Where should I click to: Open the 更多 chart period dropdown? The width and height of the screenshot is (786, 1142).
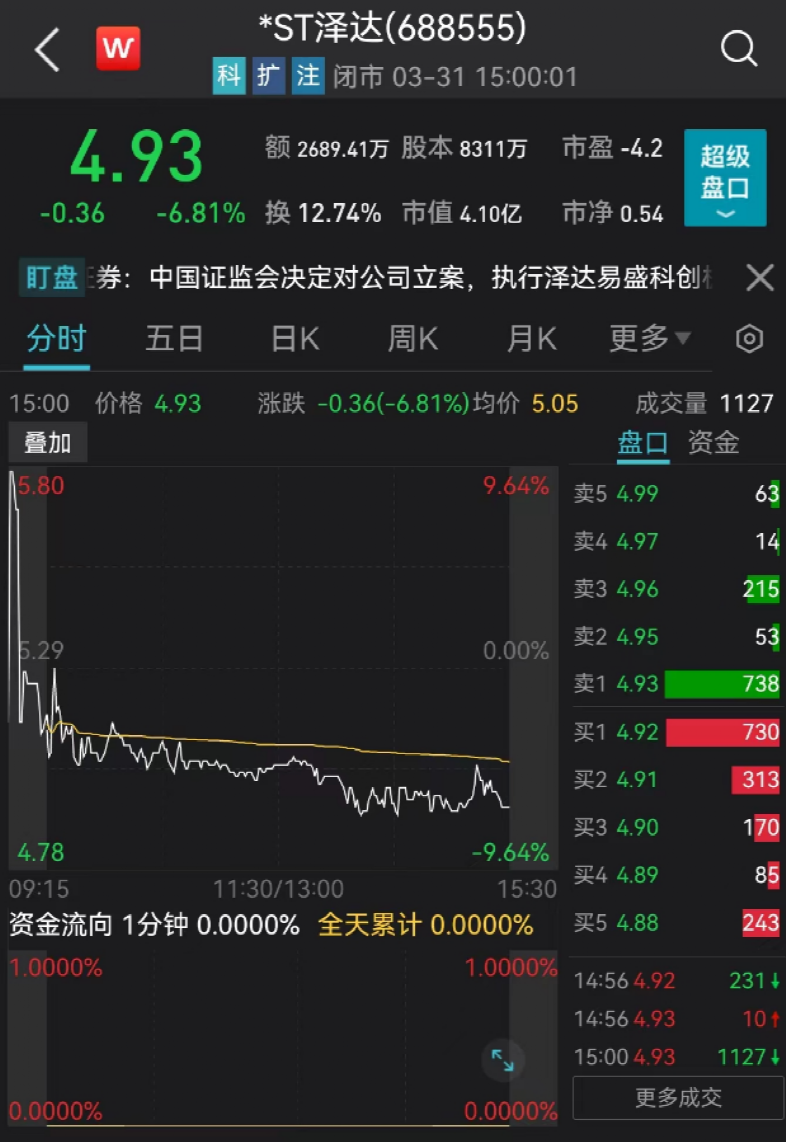pyautogui.click(x=650, y=339)
